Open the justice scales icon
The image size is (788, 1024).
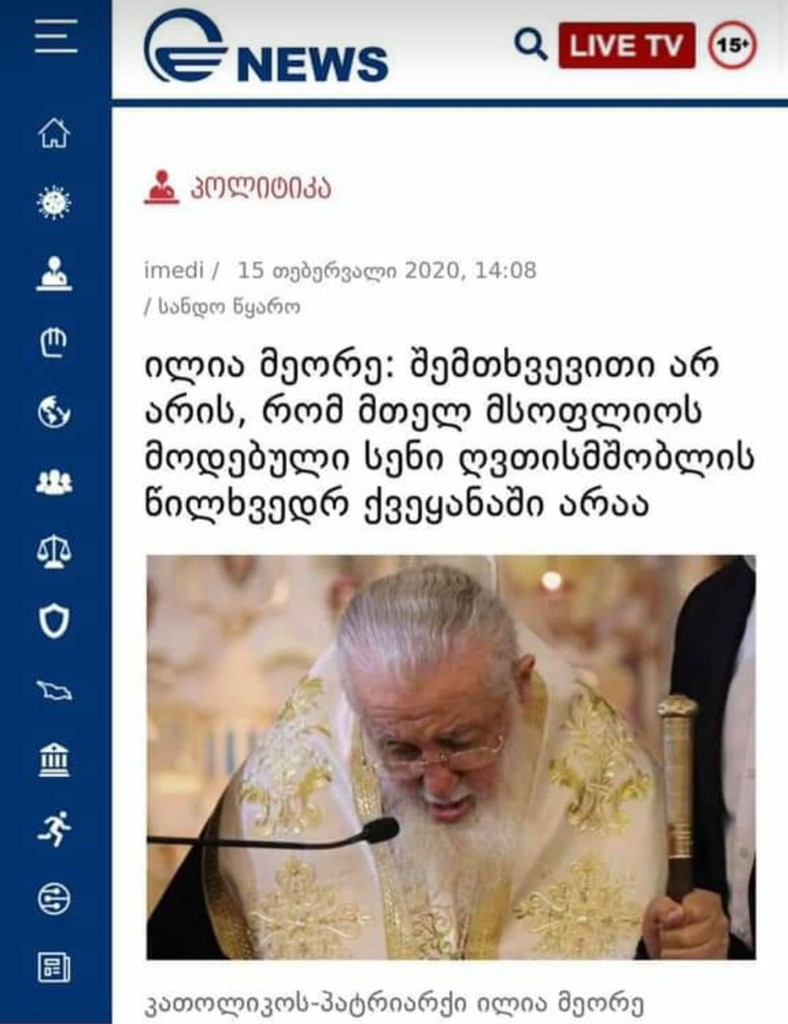[55, 551]
